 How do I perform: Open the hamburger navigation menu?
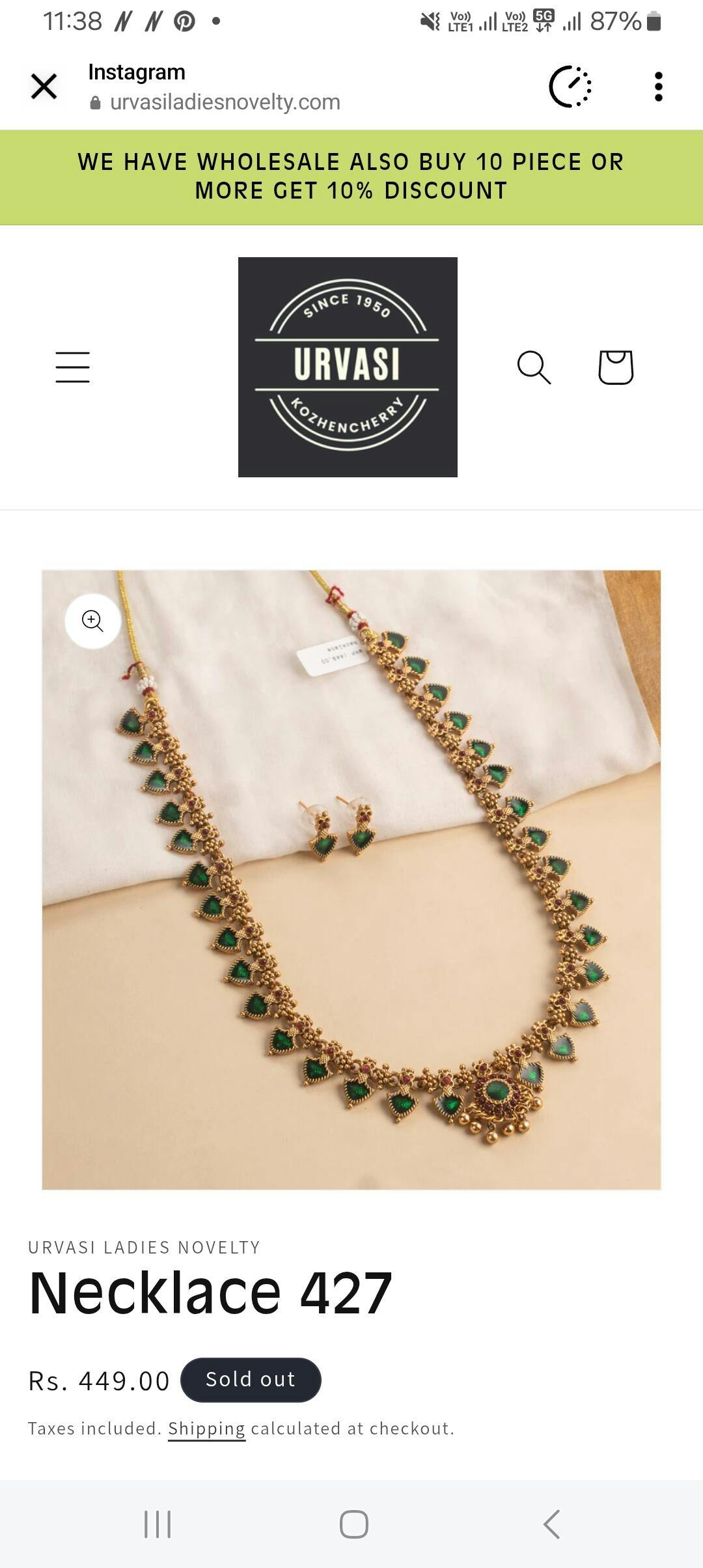72,367
